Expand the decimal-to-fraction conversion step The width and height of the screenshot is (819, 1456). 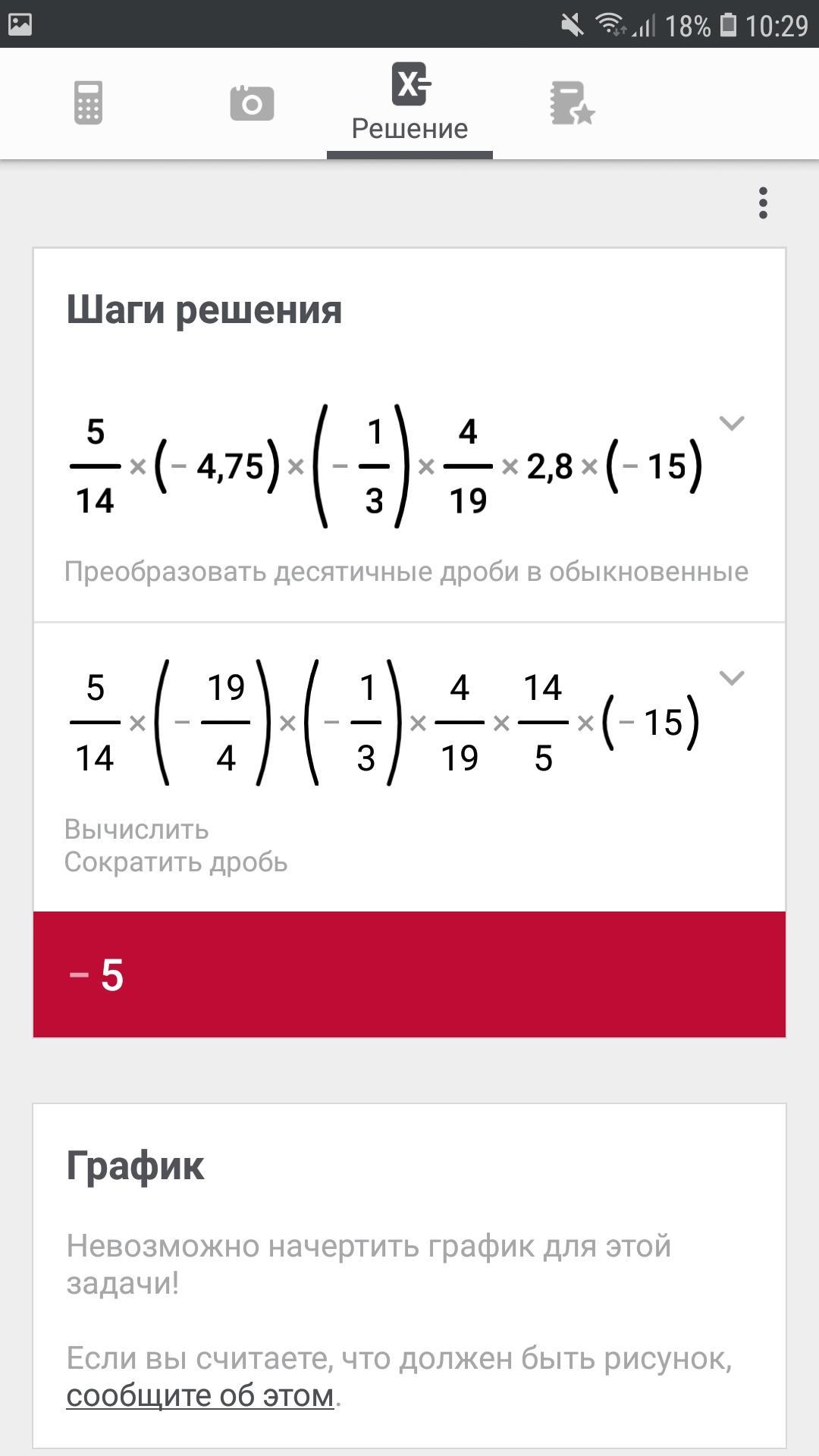coord(732,423)
